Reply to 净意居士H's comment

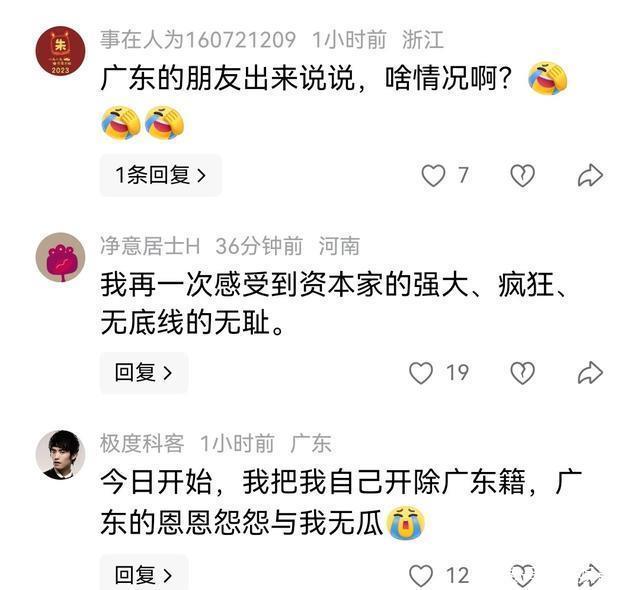[143, 373]
